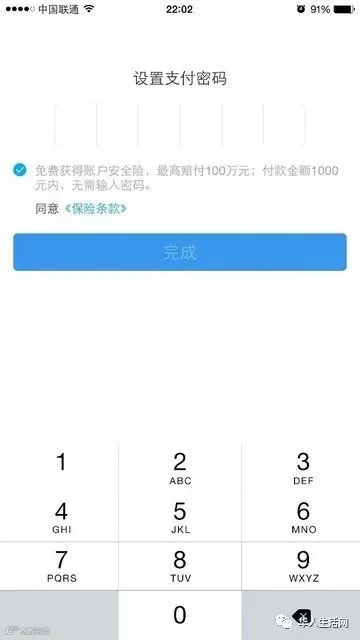360x640 pixels.
Task: Enter digit 5 on the keypad
Action: tap(180, 518)
